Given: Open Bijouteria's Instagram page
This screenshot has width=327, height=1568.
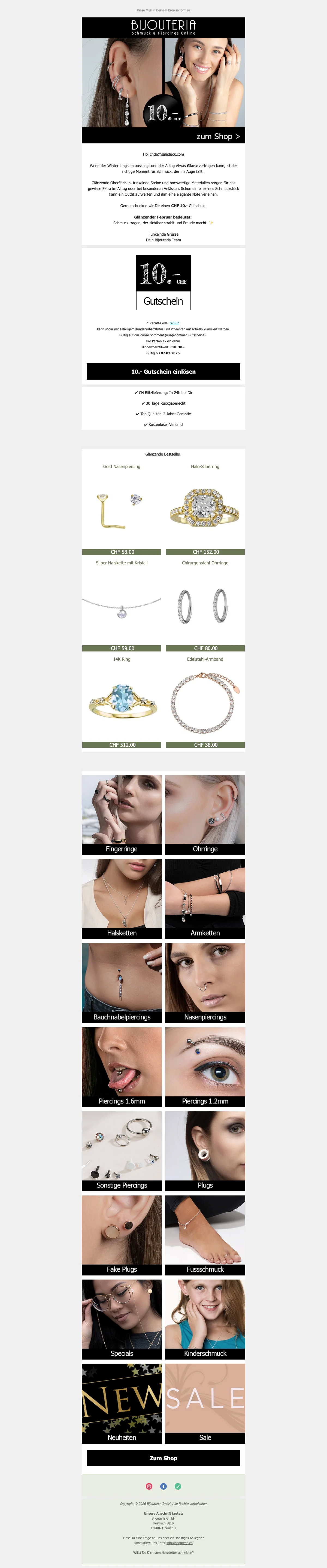Looking at the screenshot, I should (149, 1486).
